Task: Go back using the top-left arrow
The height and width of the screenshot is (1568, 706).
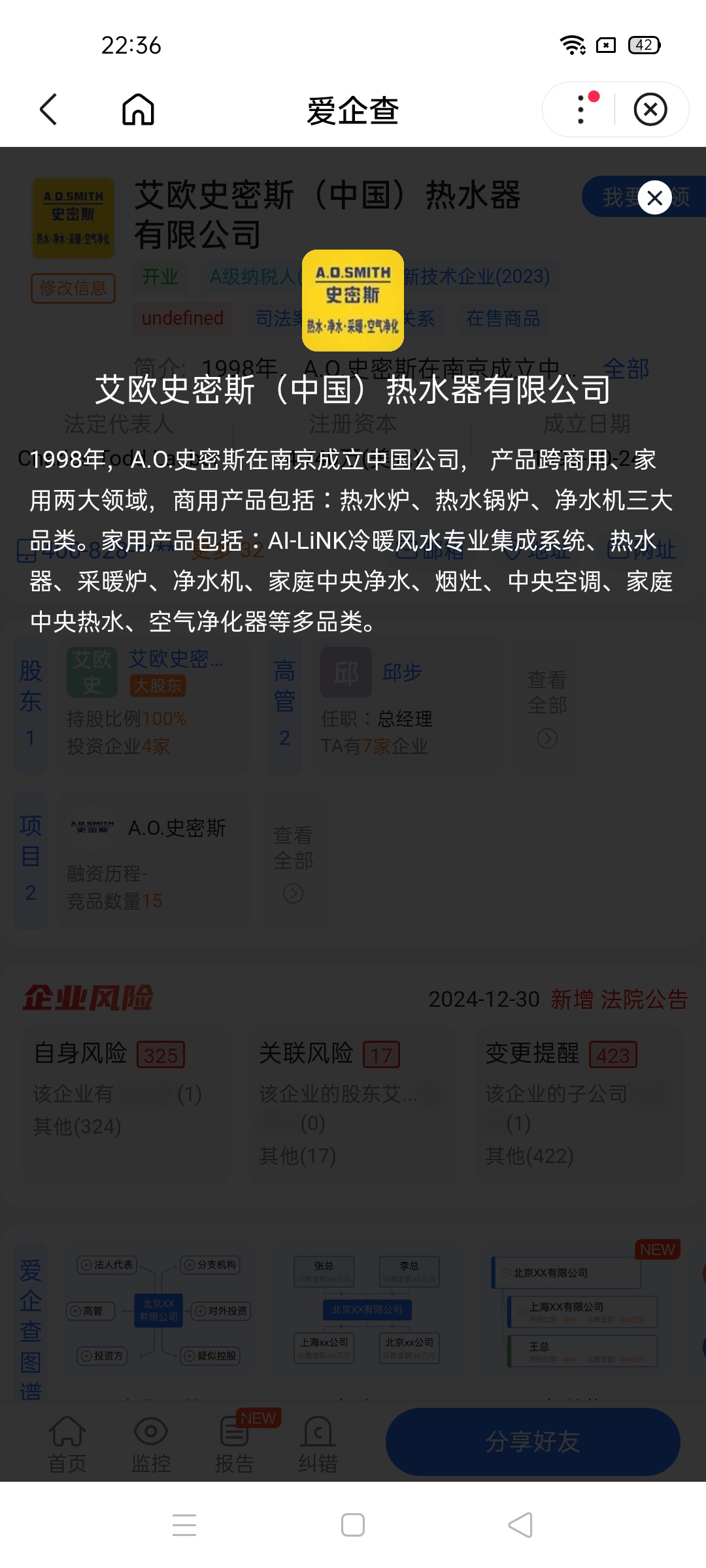Action: point(49,109)
